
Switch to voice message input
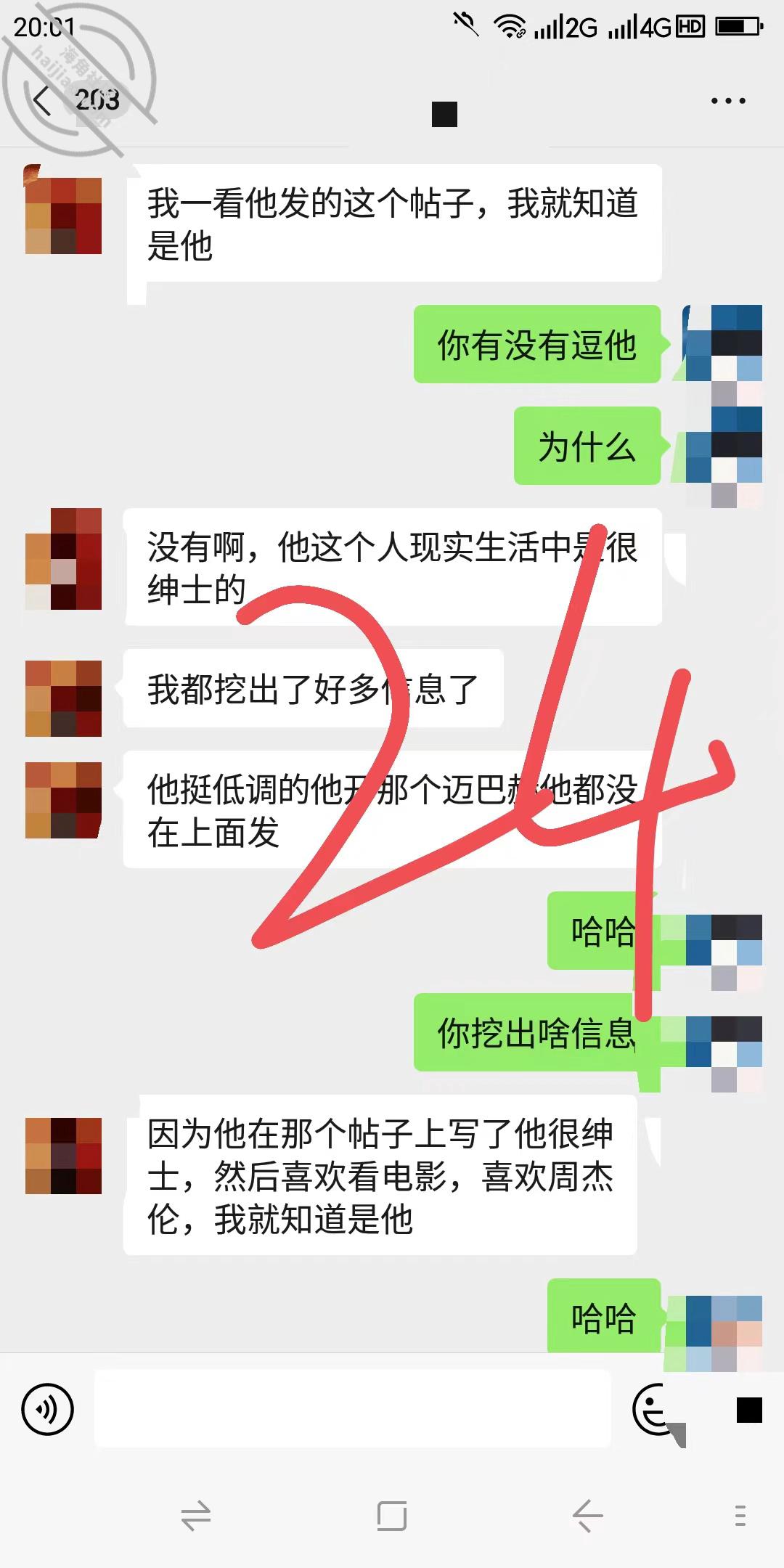click(x=48, y=1410)
